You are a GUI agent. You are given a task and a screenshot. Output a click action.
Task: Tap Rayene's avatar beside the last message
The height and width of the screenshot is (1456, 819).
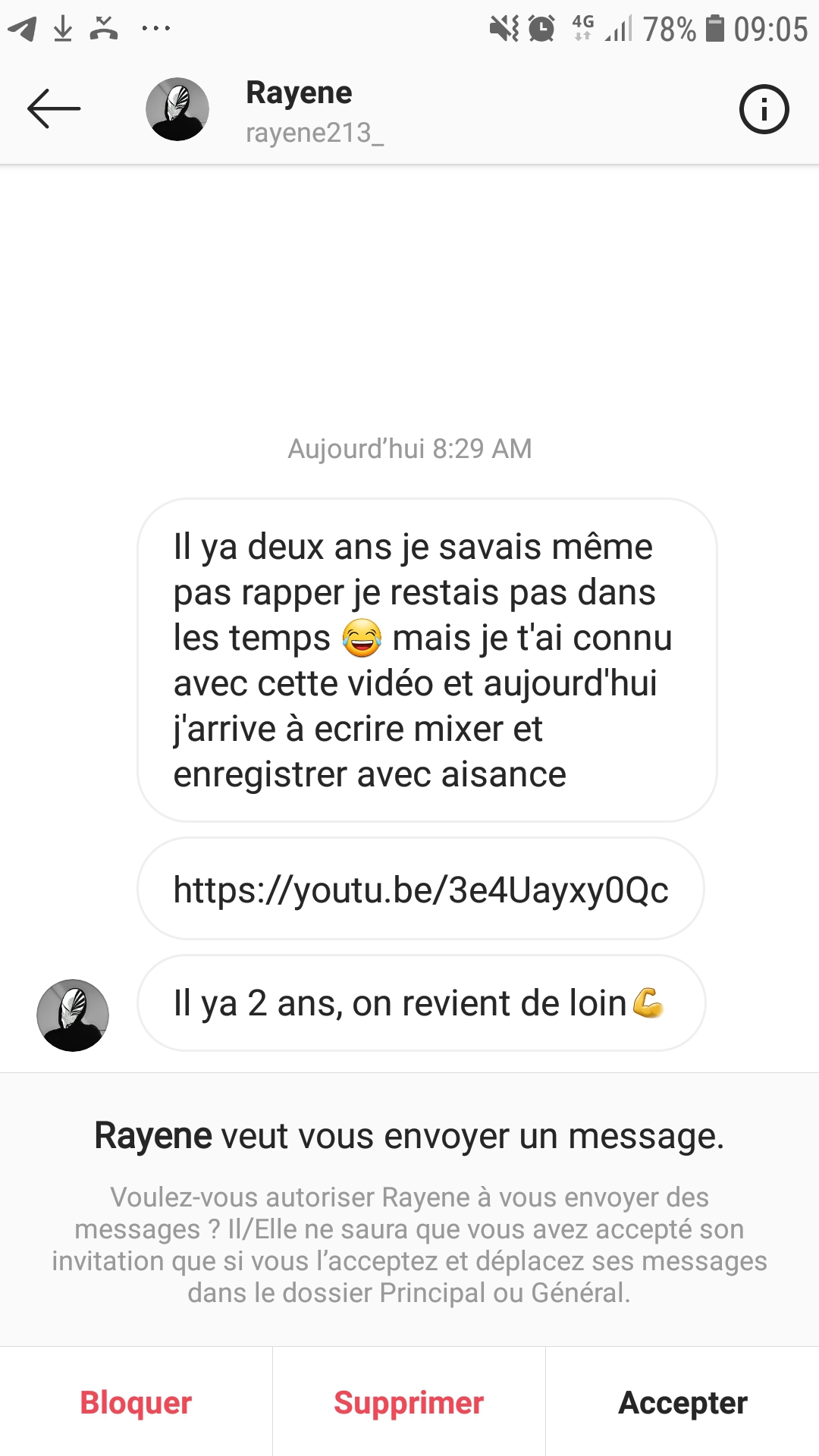73,1015
